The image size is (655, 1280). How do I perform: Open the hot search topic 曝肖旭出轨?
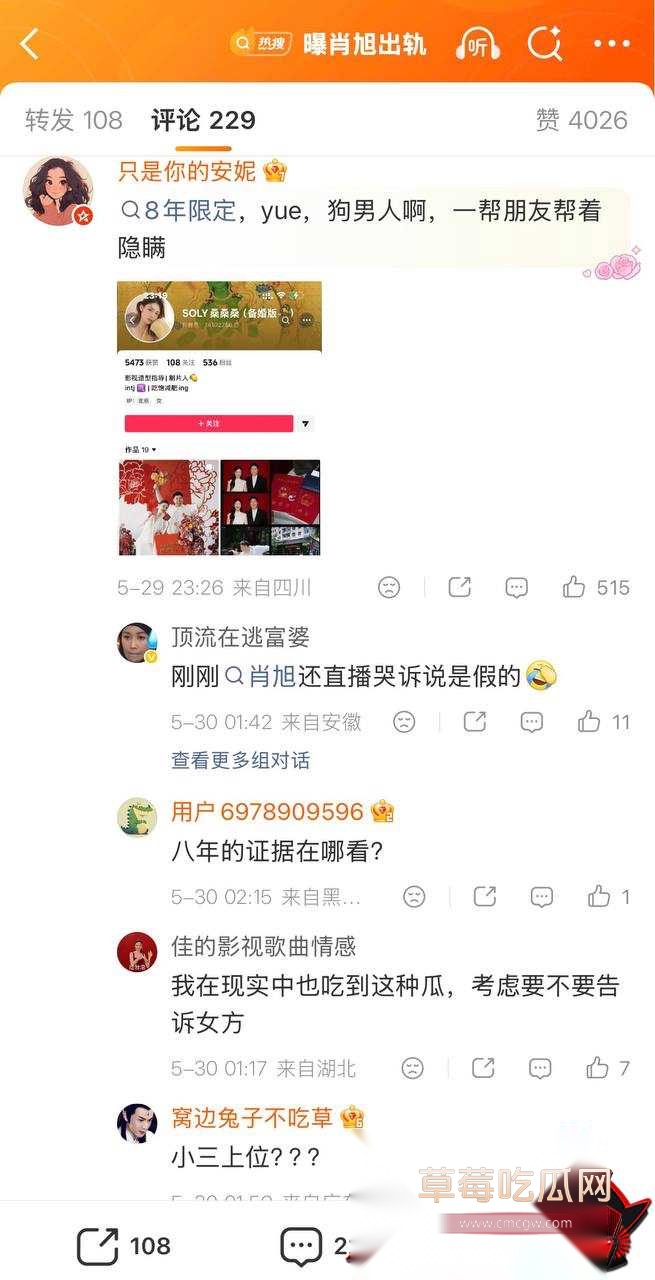coord(365,44)
